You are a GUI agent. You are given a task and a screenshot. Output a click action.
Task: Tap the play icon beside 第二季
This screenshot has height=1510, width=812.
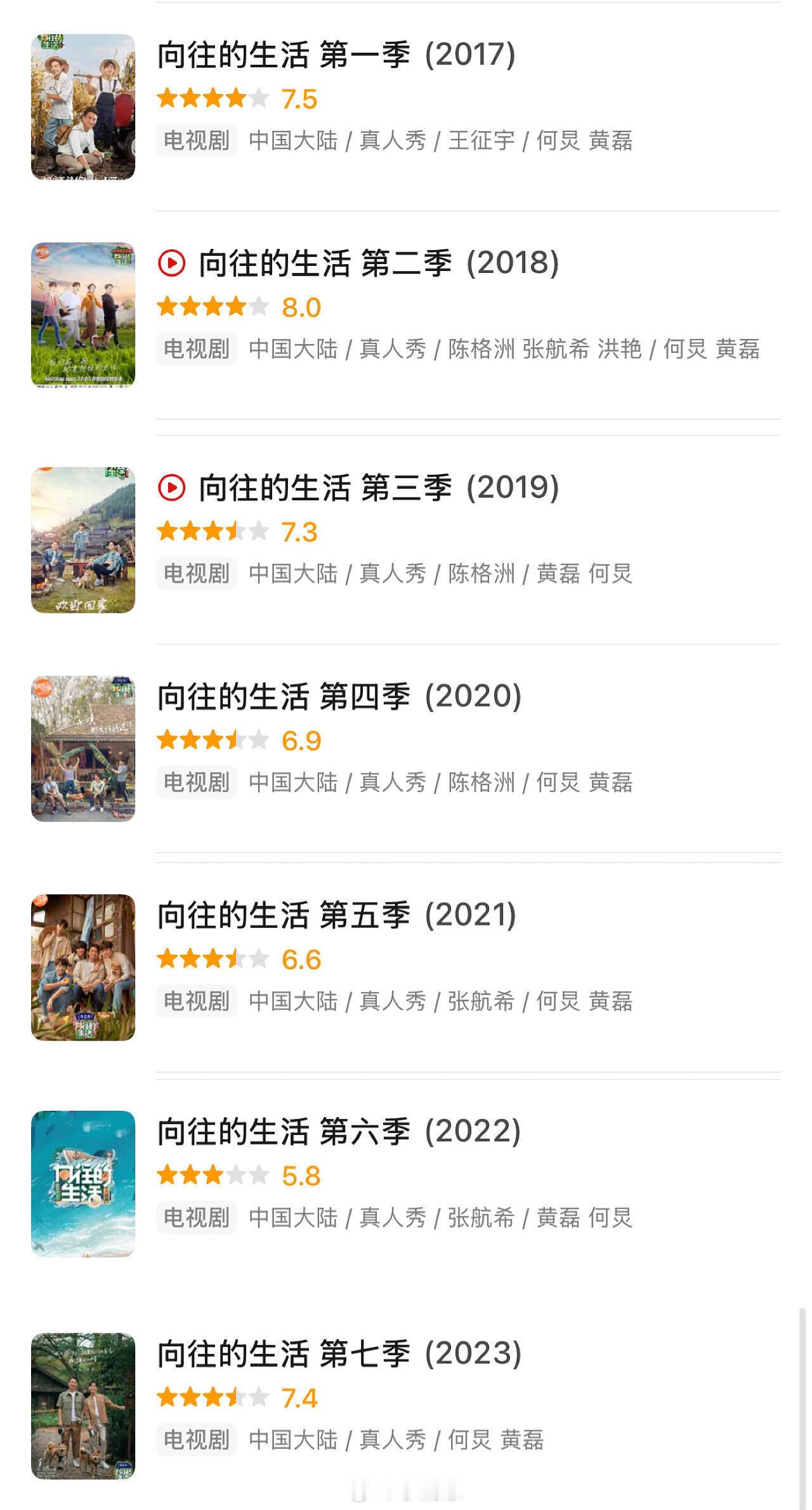tap(171, 263)
